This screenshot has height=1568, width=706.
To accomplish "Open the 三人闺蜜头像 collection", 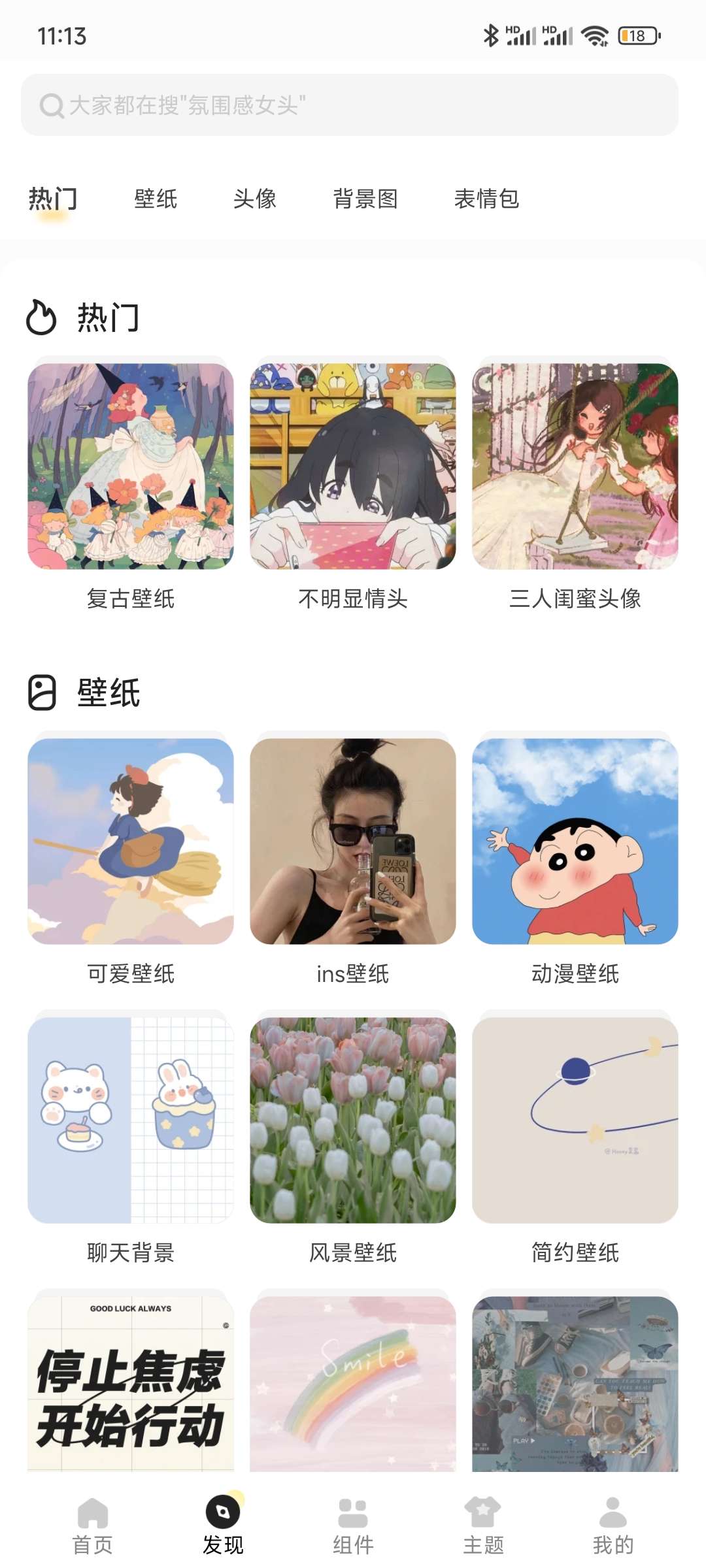I will 575,466.
